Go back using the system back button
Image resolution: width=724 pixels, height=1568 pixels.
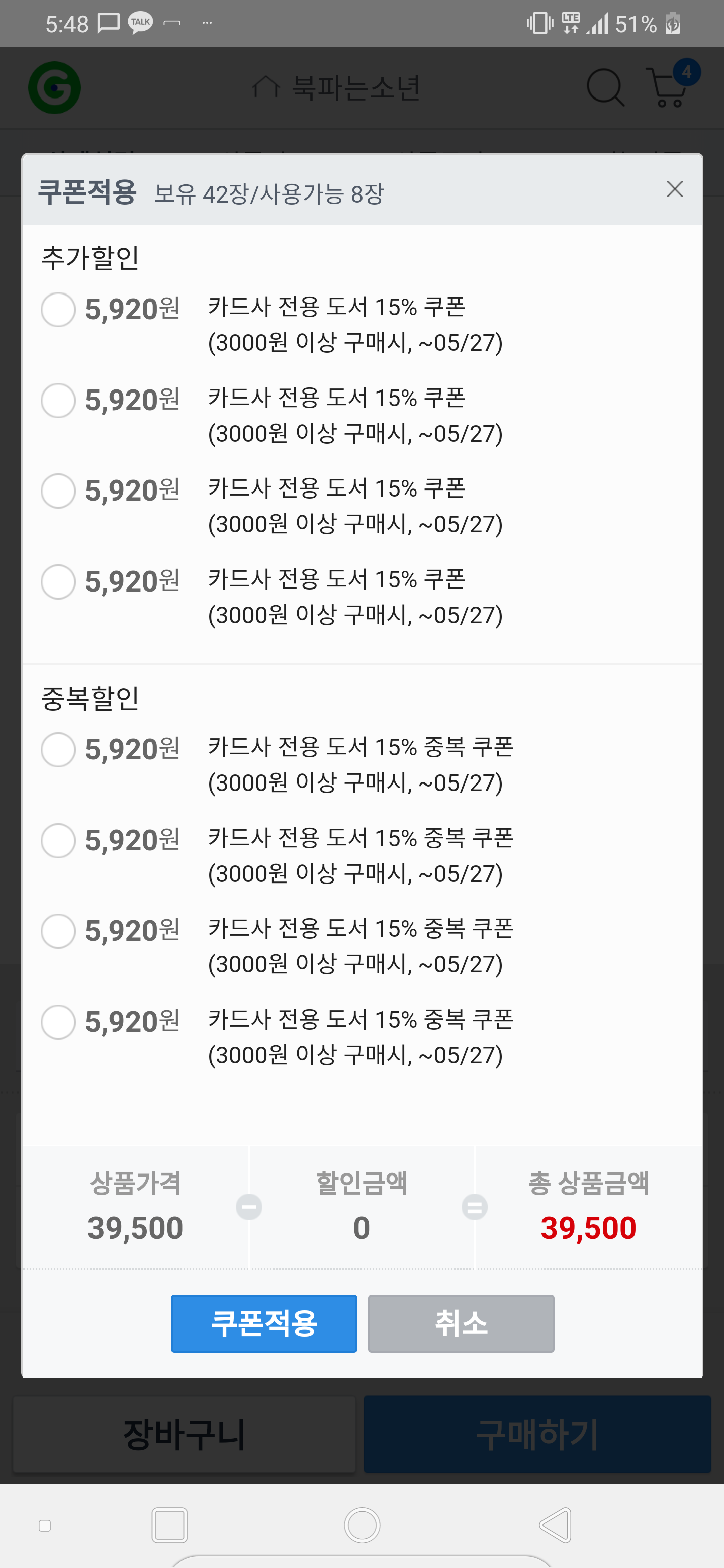tap(556, 1525)
